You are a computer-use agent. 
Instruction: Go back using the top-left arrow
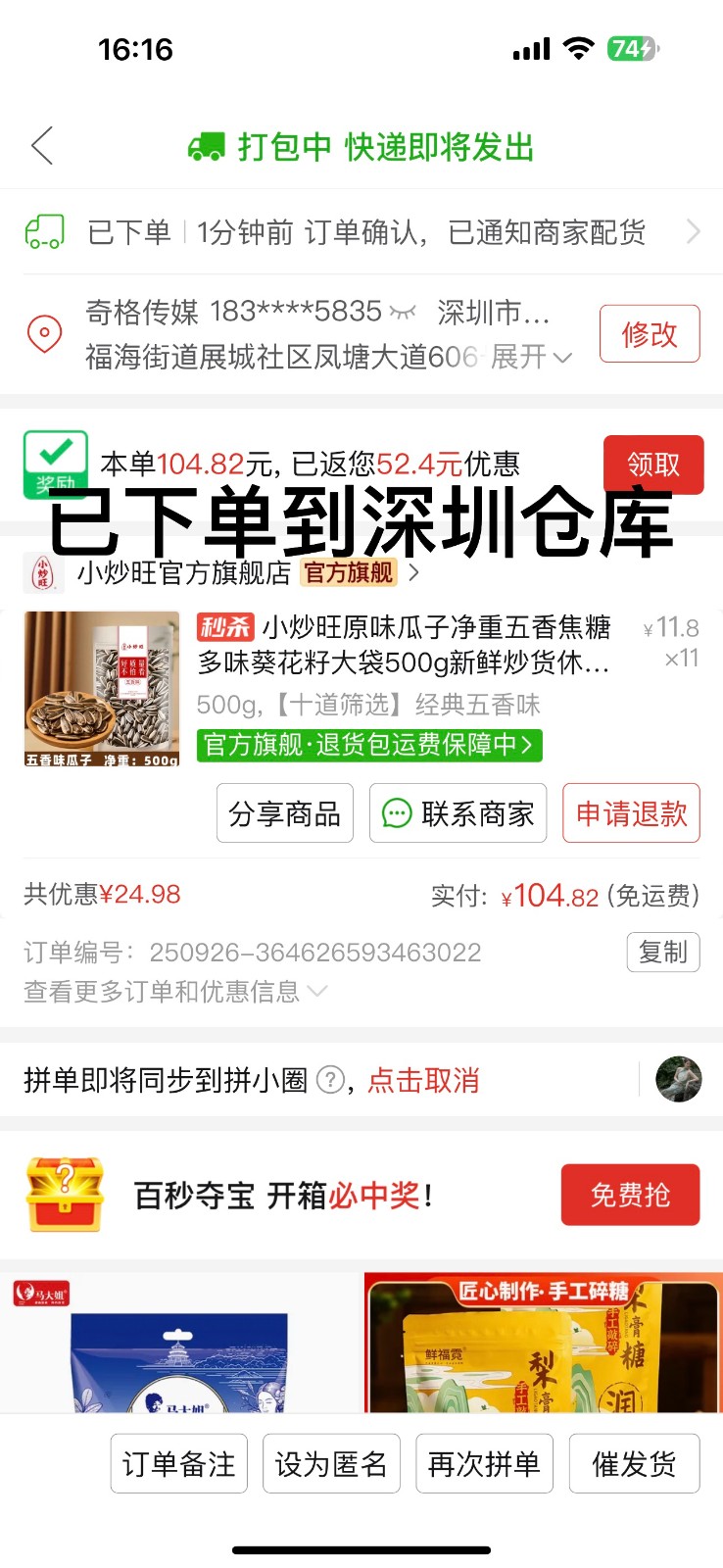coord(42,146)
